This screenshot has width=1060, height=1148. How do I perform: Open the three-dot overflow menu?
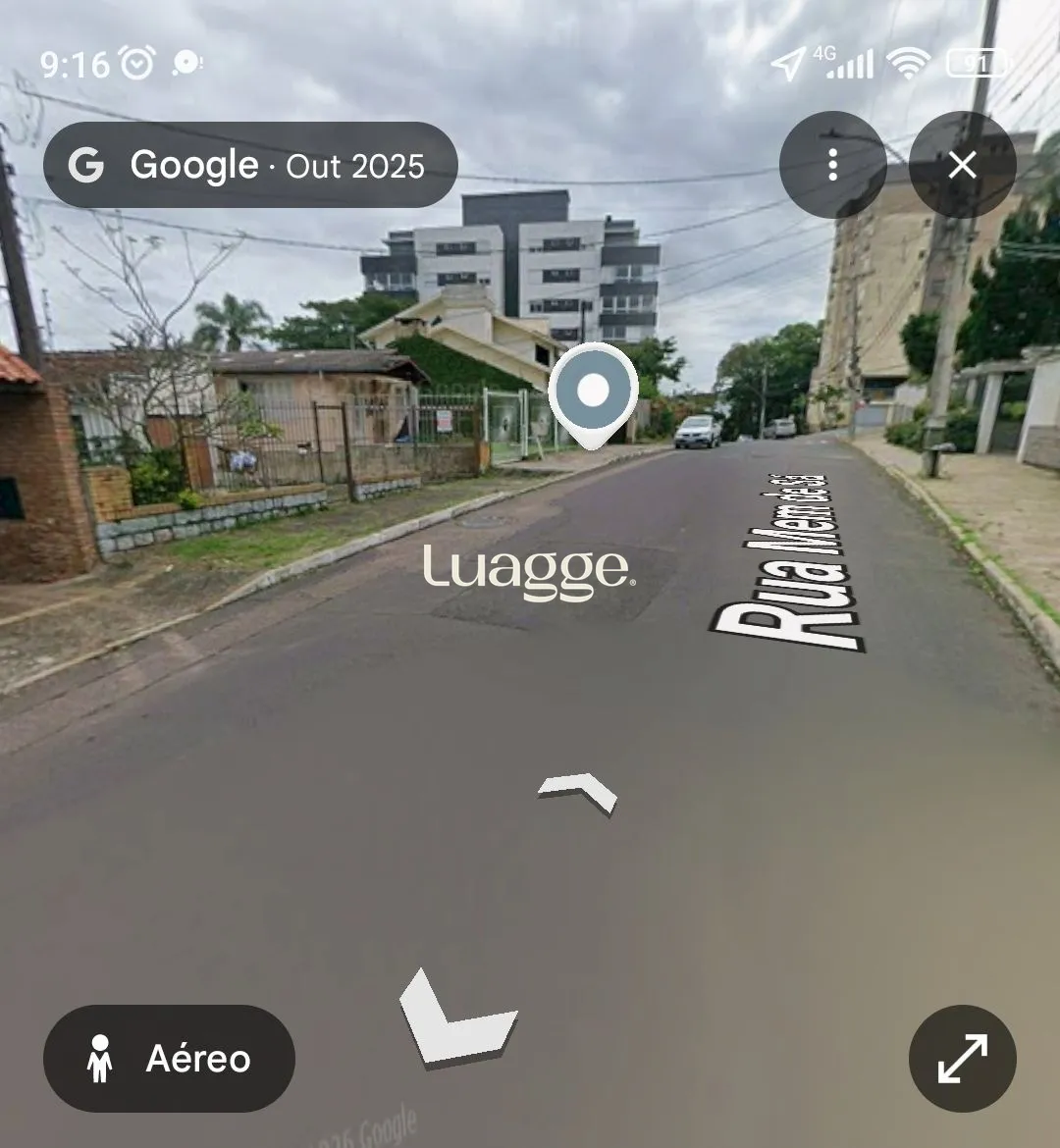(832, 165)
